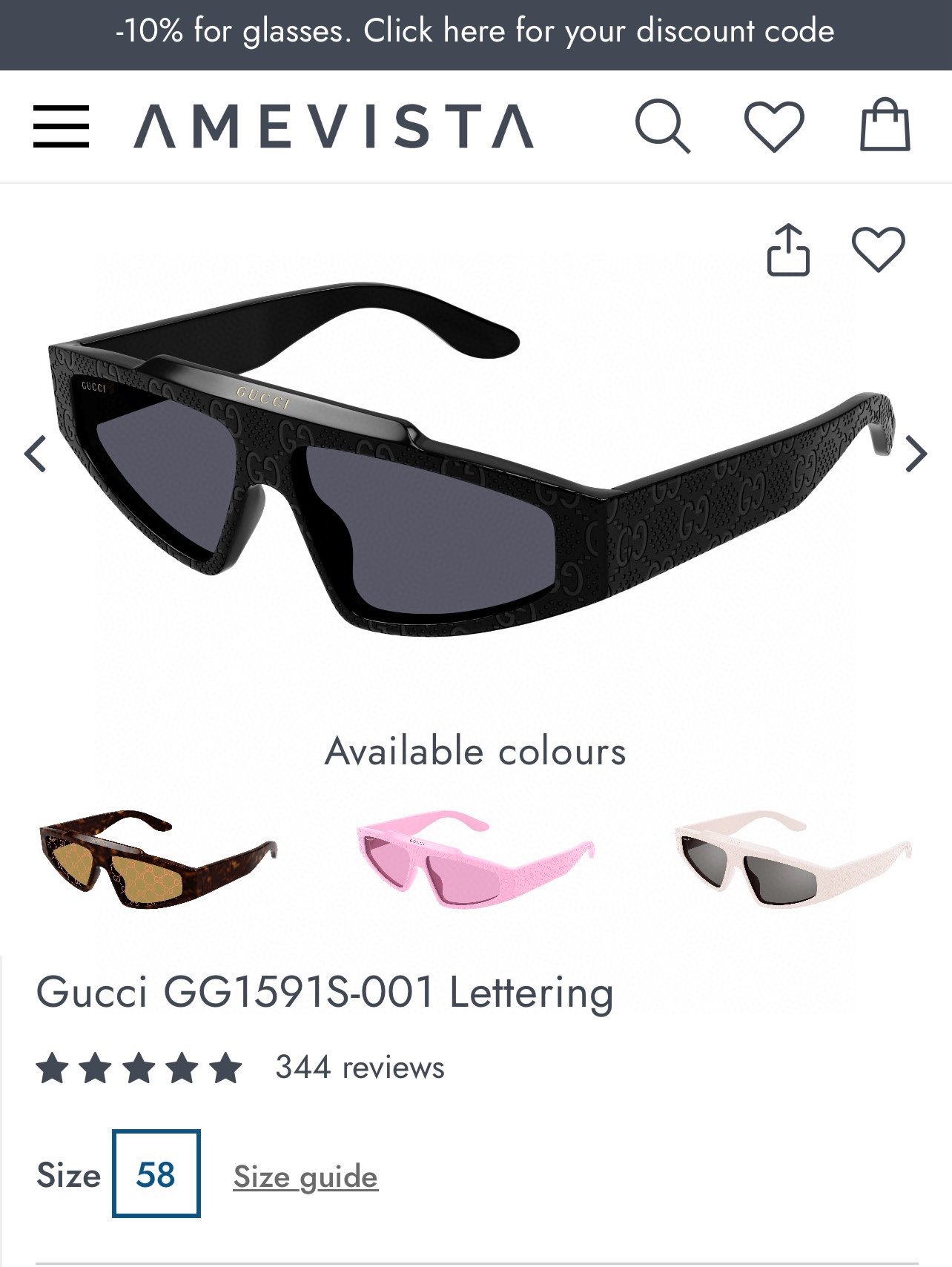Choose size 58

coord(156,1174)
